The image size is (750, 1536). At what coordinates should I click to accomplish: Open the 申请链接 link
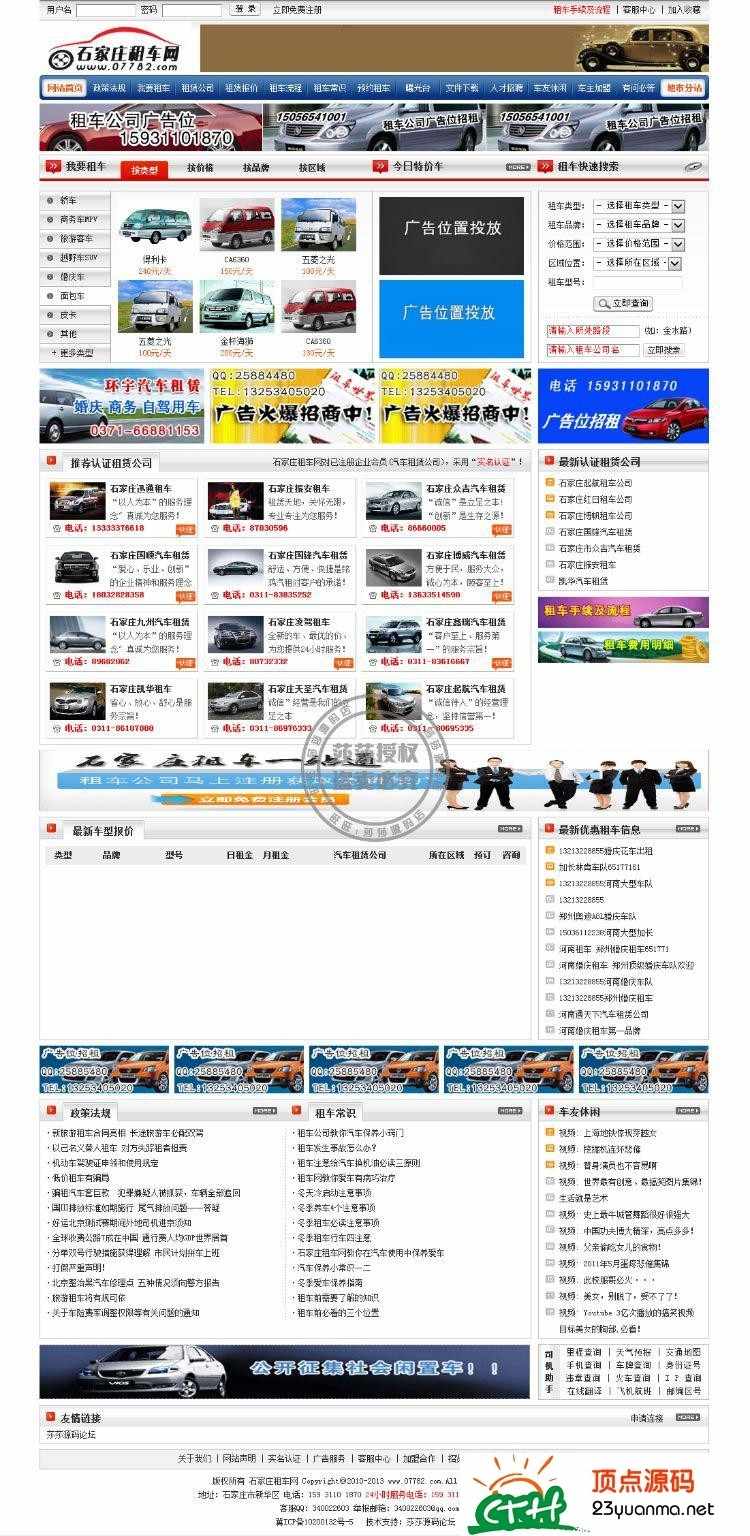[646, 1417]
